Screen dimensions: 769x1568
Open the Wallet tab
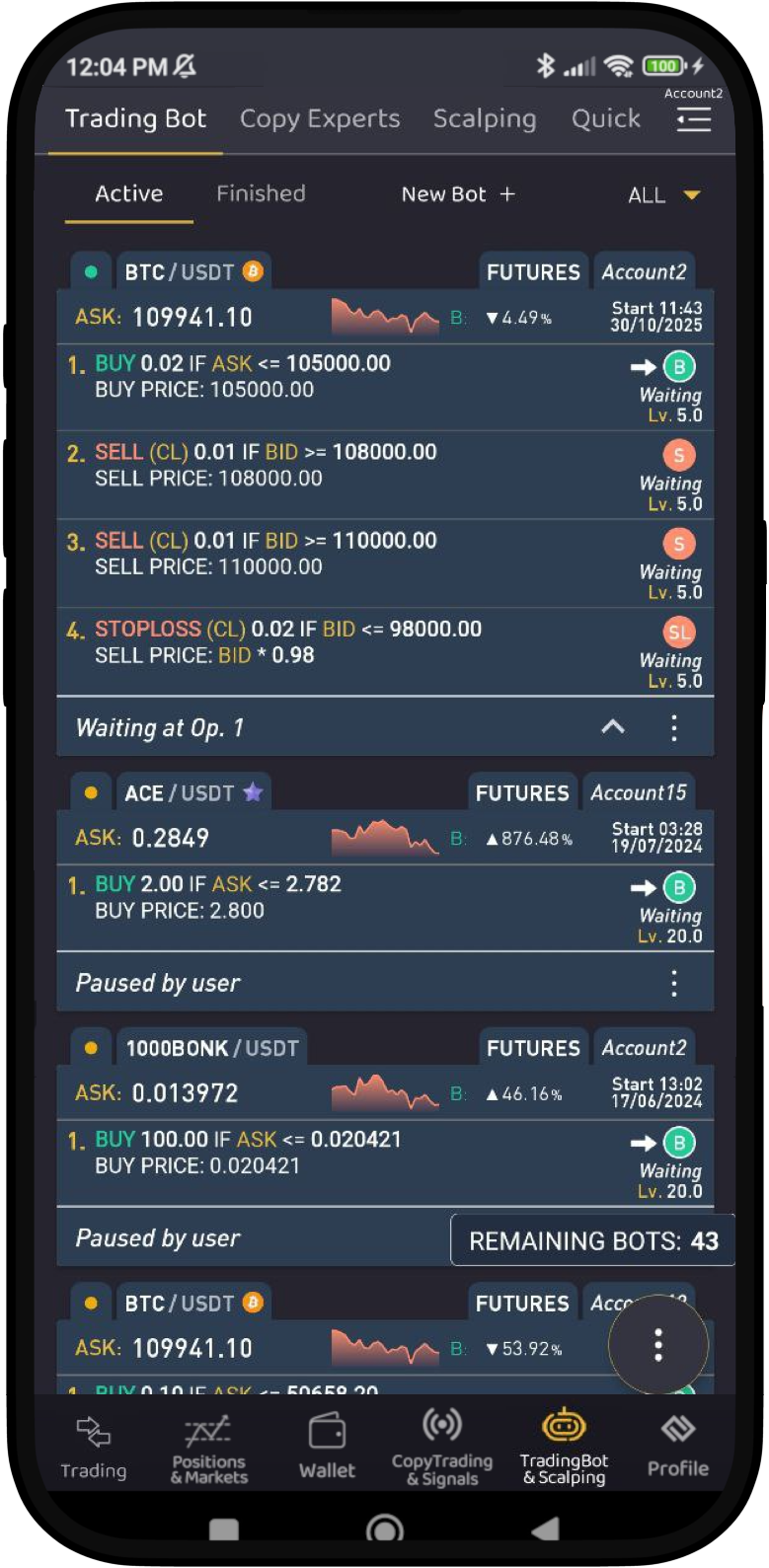tap(327, 1447)
